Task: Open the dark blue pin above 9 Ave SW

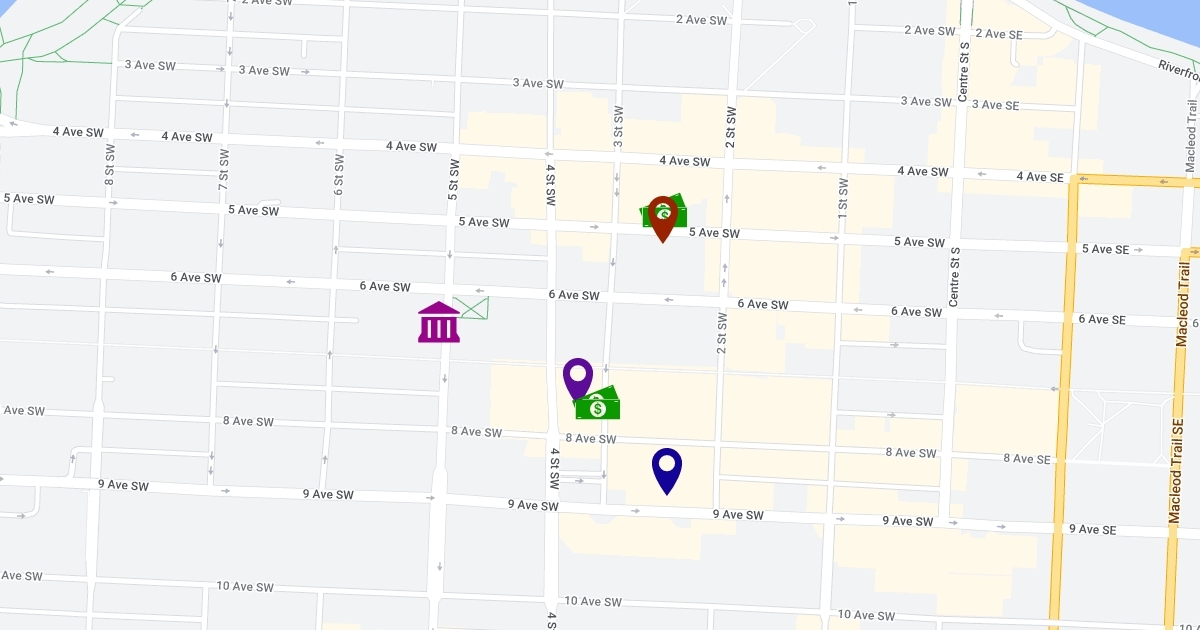Action: point(667,471)
